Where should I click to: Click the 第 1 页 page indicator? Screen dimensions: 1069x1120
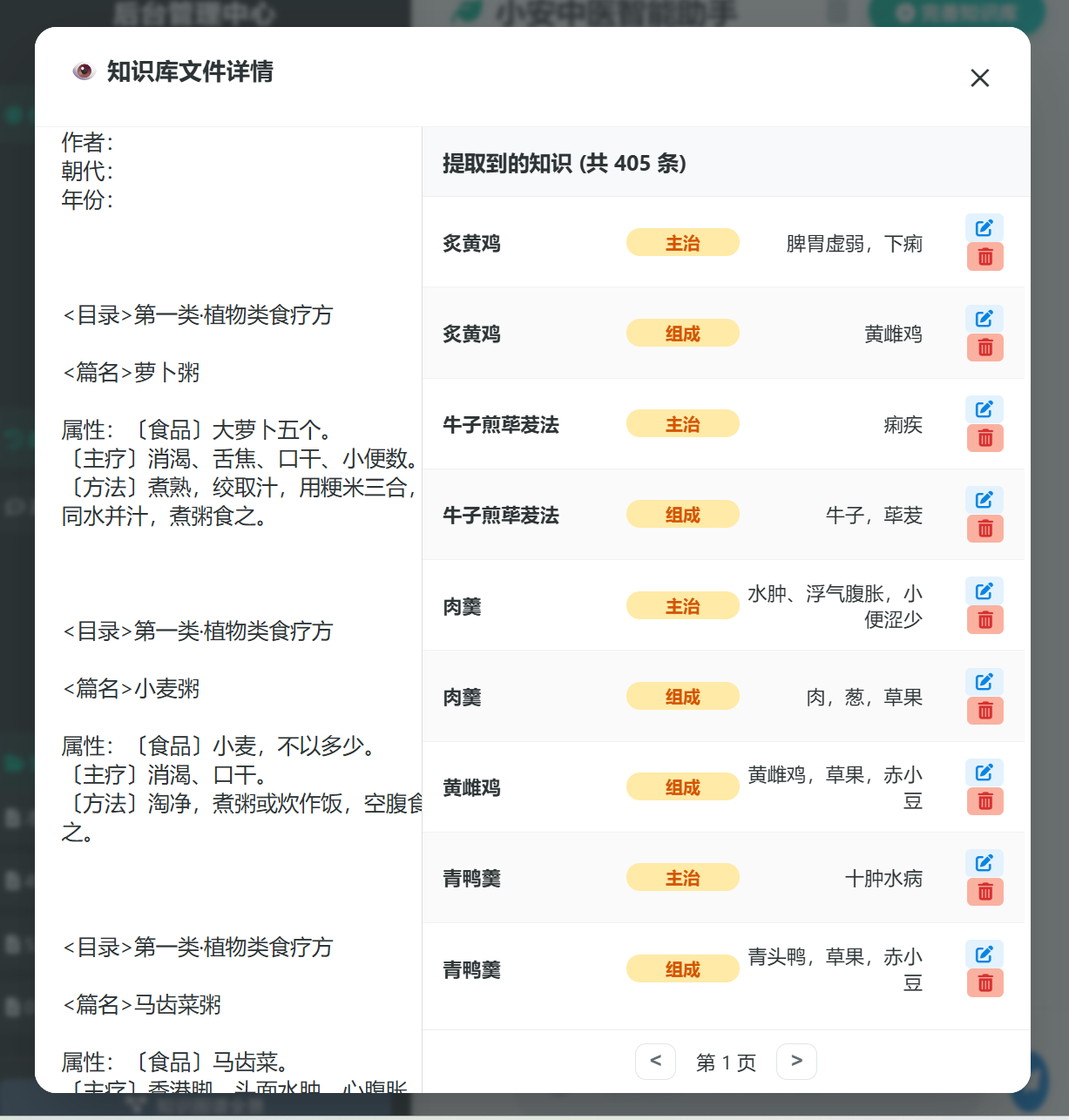pos(726,1062)
